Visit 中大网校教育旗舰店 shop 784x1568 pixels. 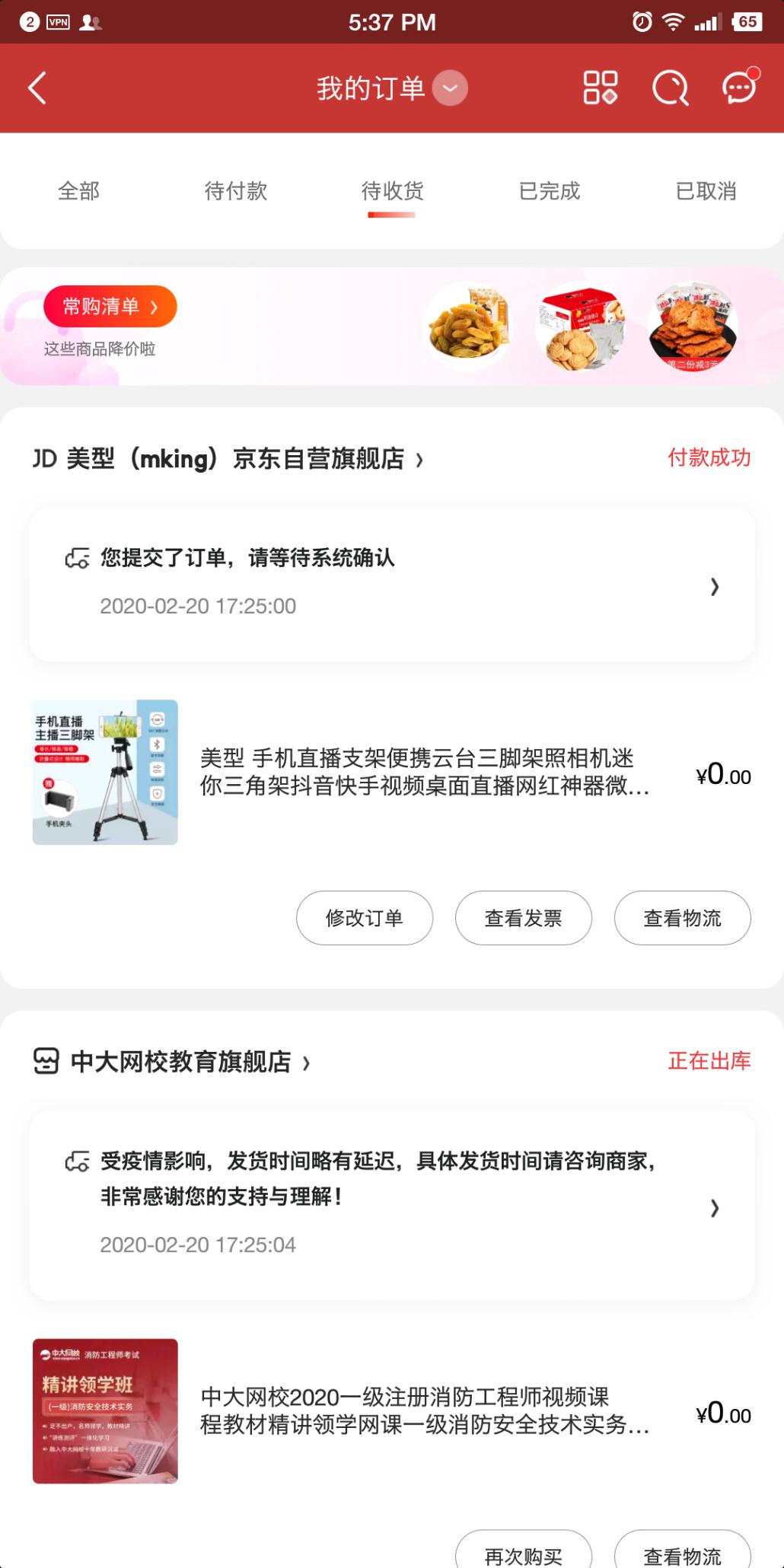coord(180,1062)
